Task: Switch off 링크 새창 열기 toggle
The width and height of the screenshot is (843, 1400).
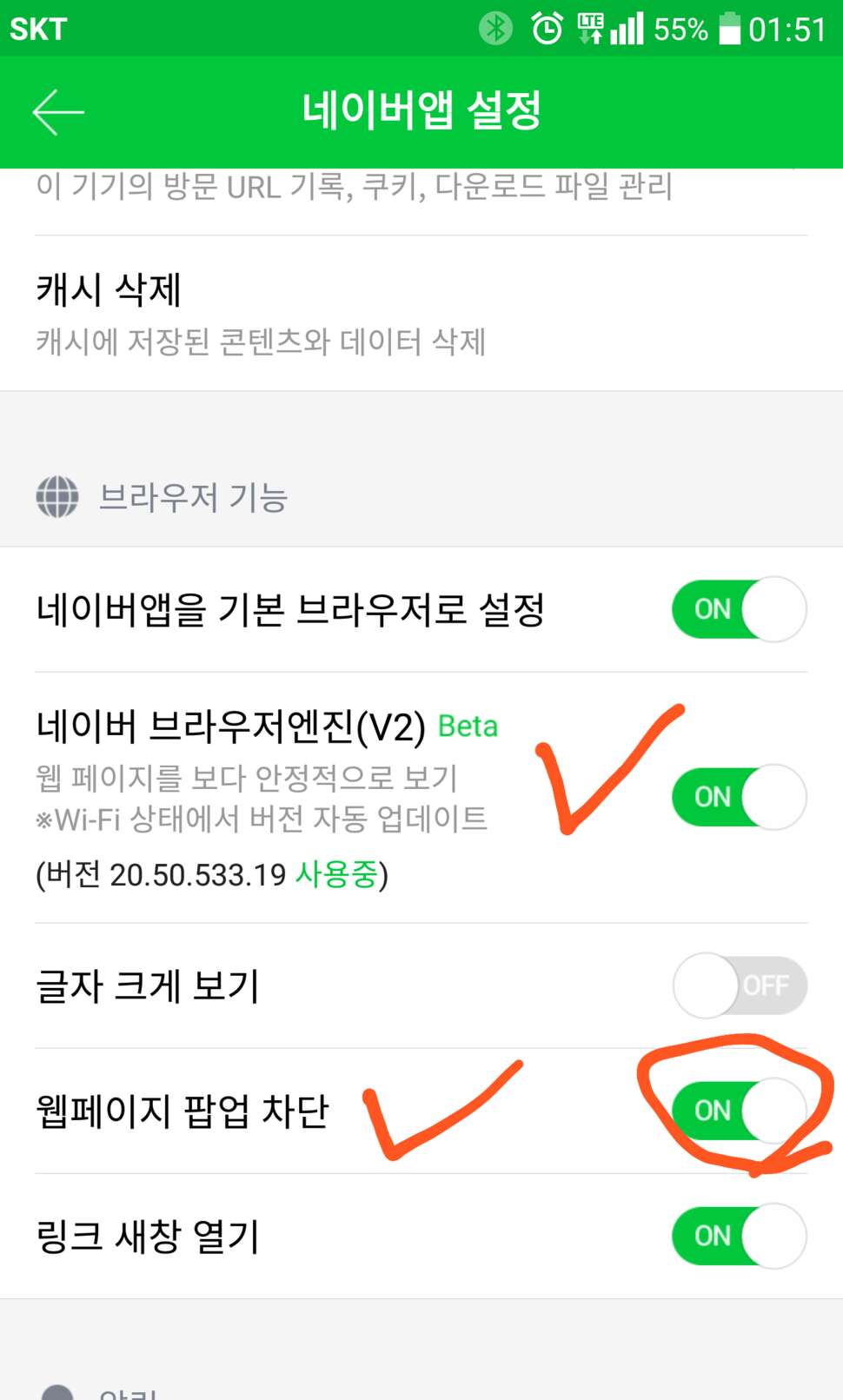Action: (x=739, y=1236)
